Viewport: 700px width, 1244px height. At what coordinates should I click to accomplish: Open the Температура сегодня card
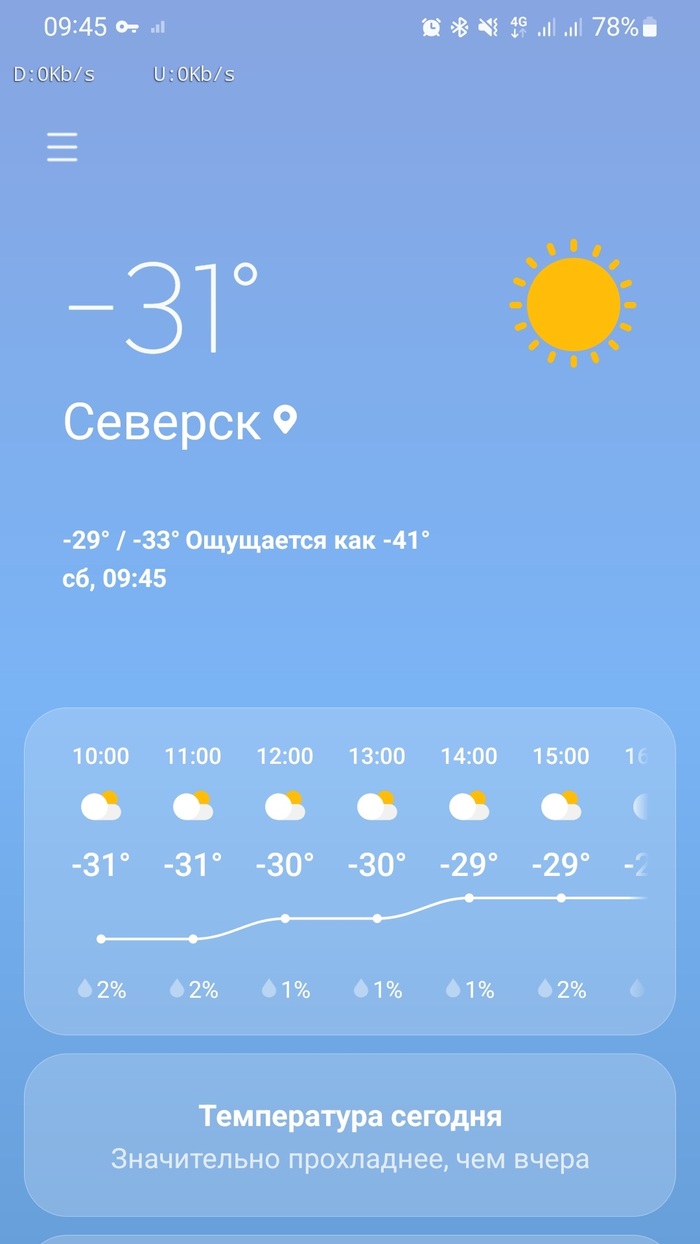click(x=349, y=1136)
